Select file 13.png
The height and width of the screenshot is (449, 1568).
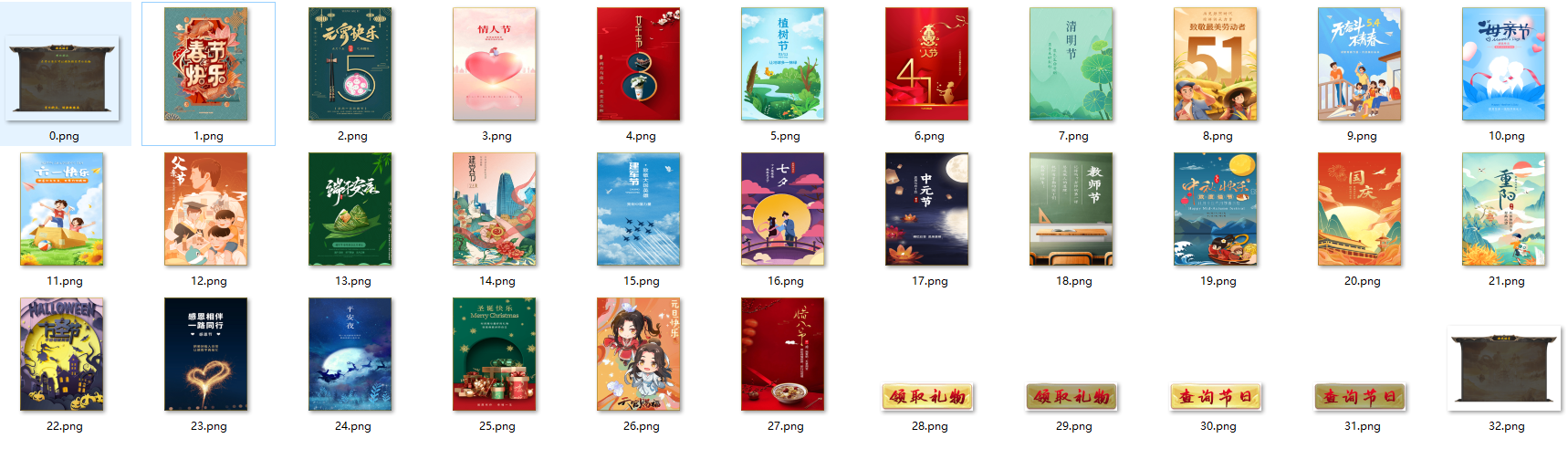pos(350,210)
